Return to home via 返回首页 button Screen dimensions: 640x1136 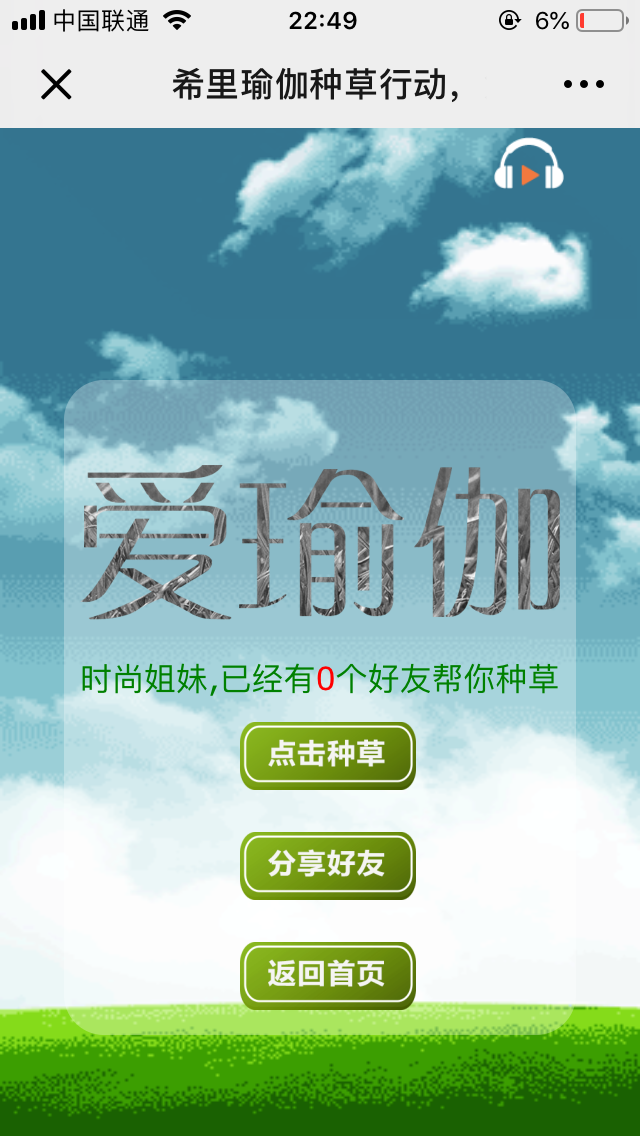[x=327, y=975]
